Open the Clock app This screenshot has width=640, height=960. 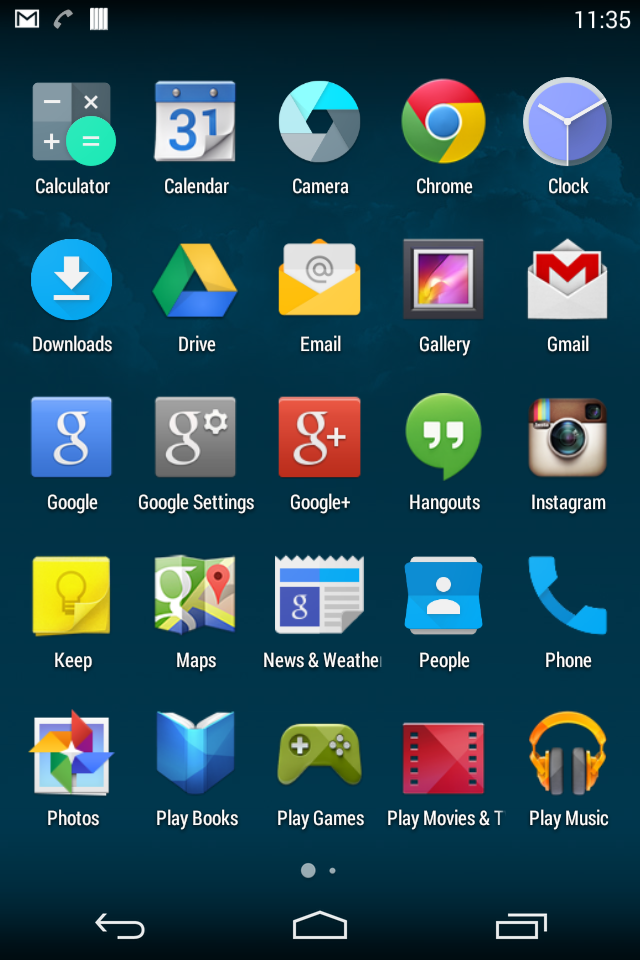click(567, 123)
